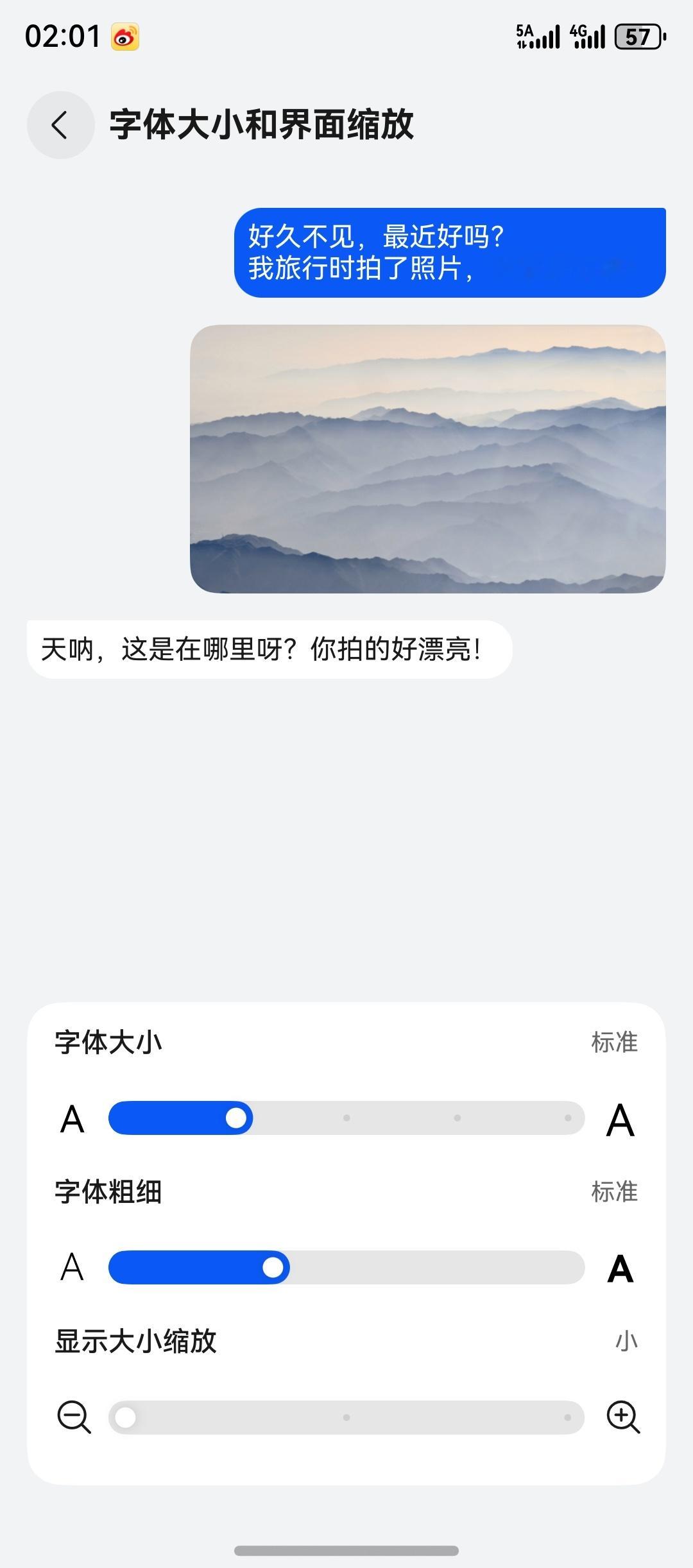Tap the display scale slider handle

(x=128, y=1418)
